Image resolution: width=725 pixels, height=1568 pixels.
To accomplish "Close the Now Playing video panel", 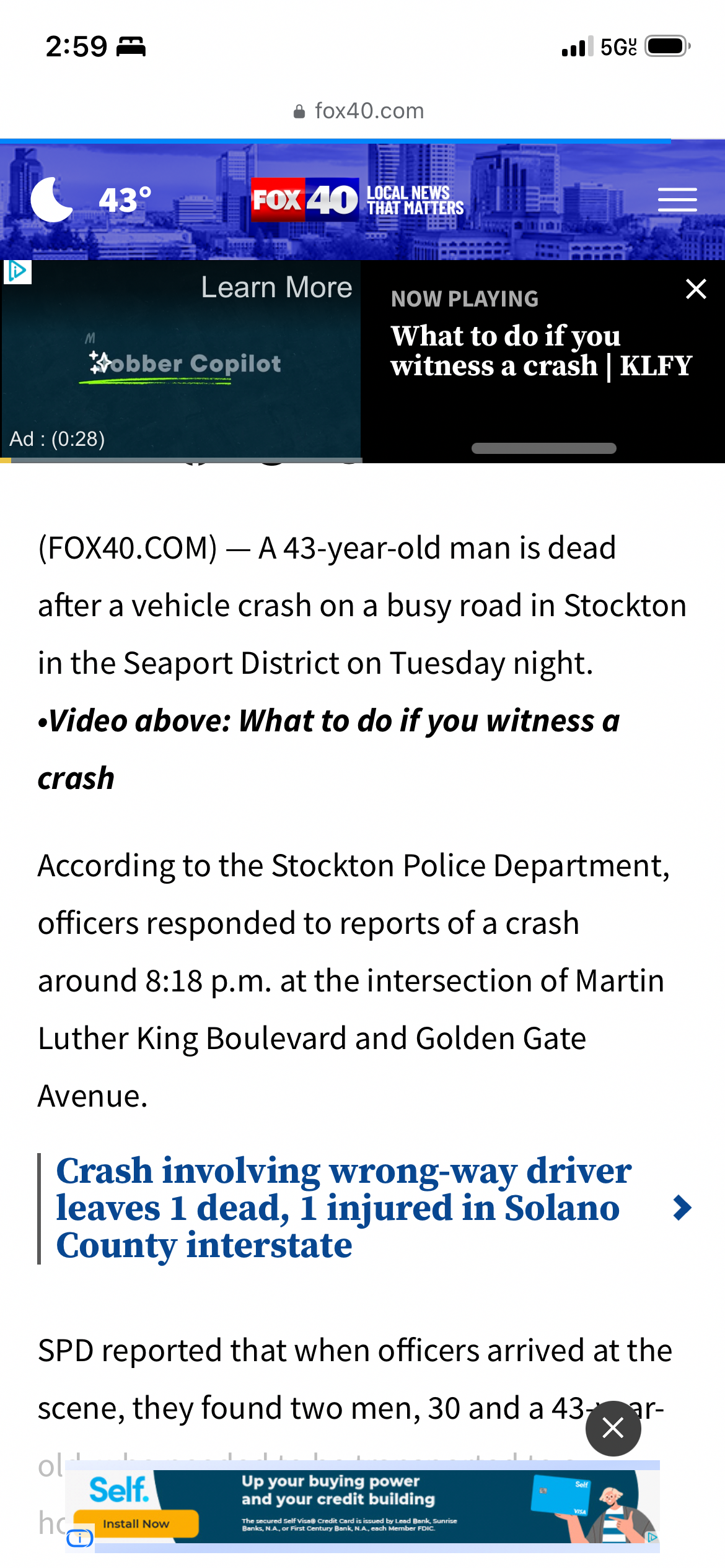I will (696, 289).
